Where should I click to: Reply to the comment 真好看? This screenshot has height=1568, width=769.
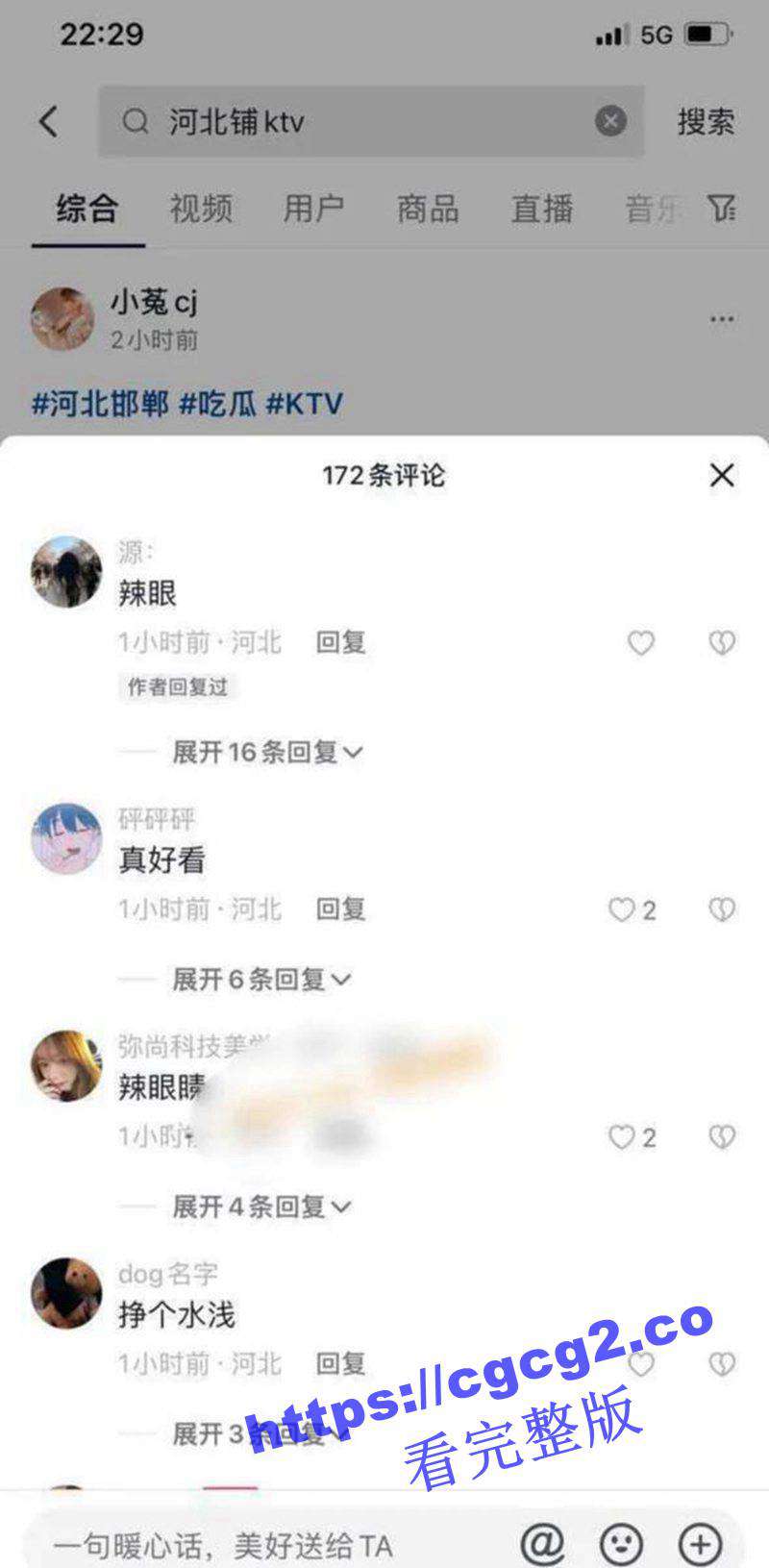click(340, 908)
